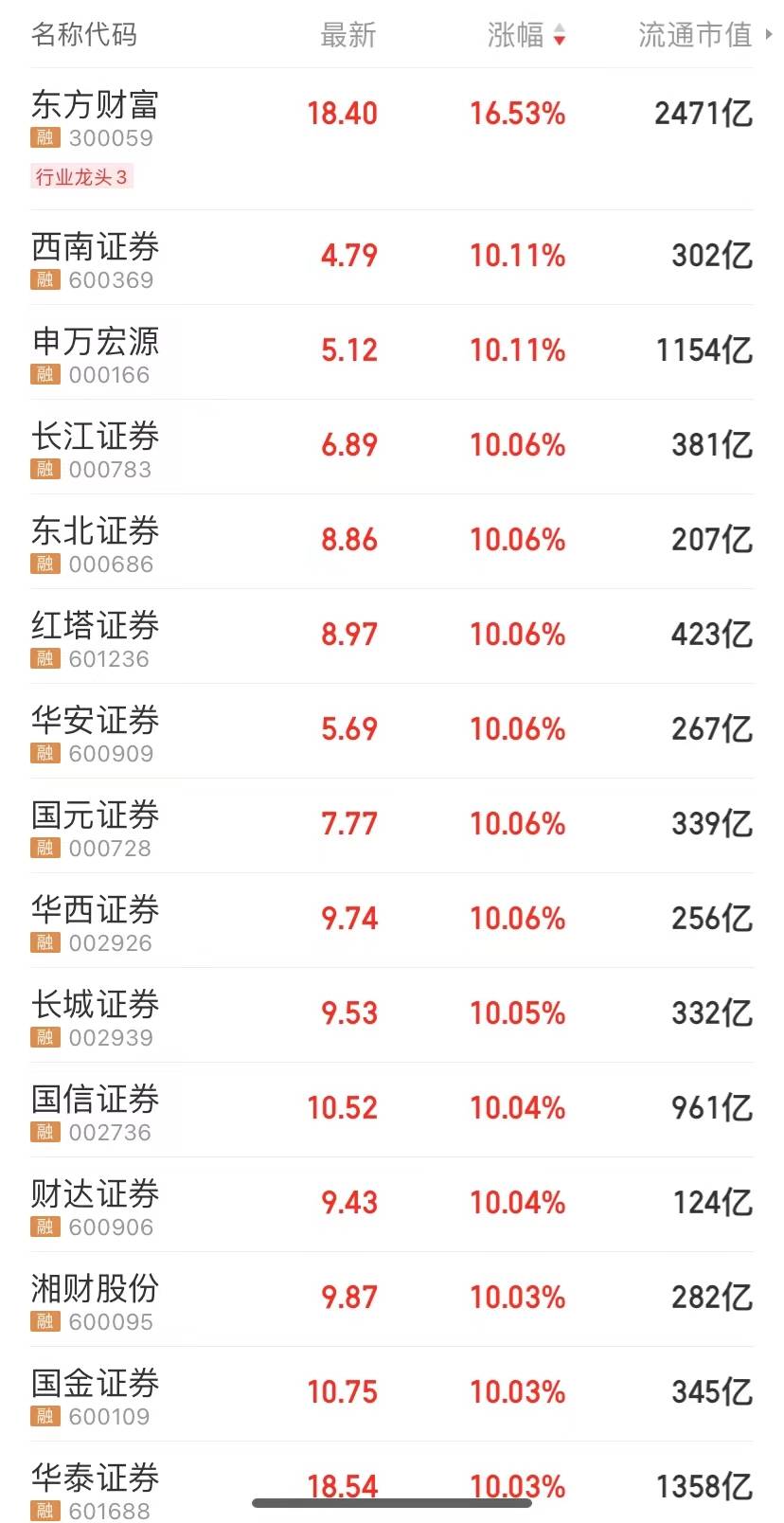Tap the 流通市值 column header

pyautogui.click(x=704, y=35)
